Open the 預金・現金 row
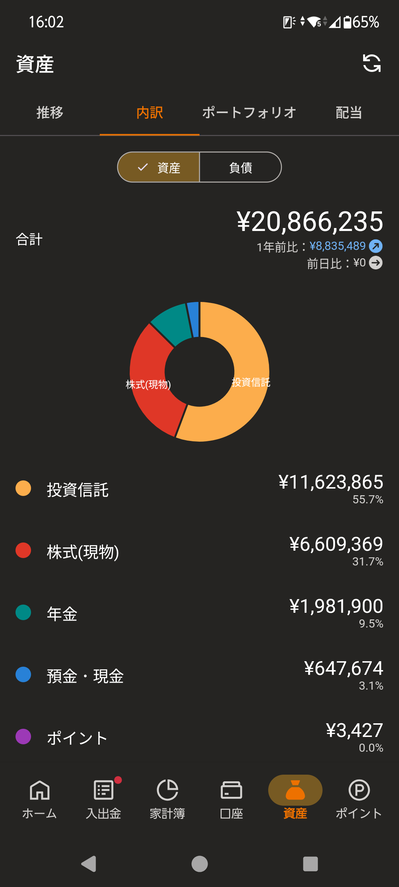The image size is (399, 887). click(x=199, y=676)
